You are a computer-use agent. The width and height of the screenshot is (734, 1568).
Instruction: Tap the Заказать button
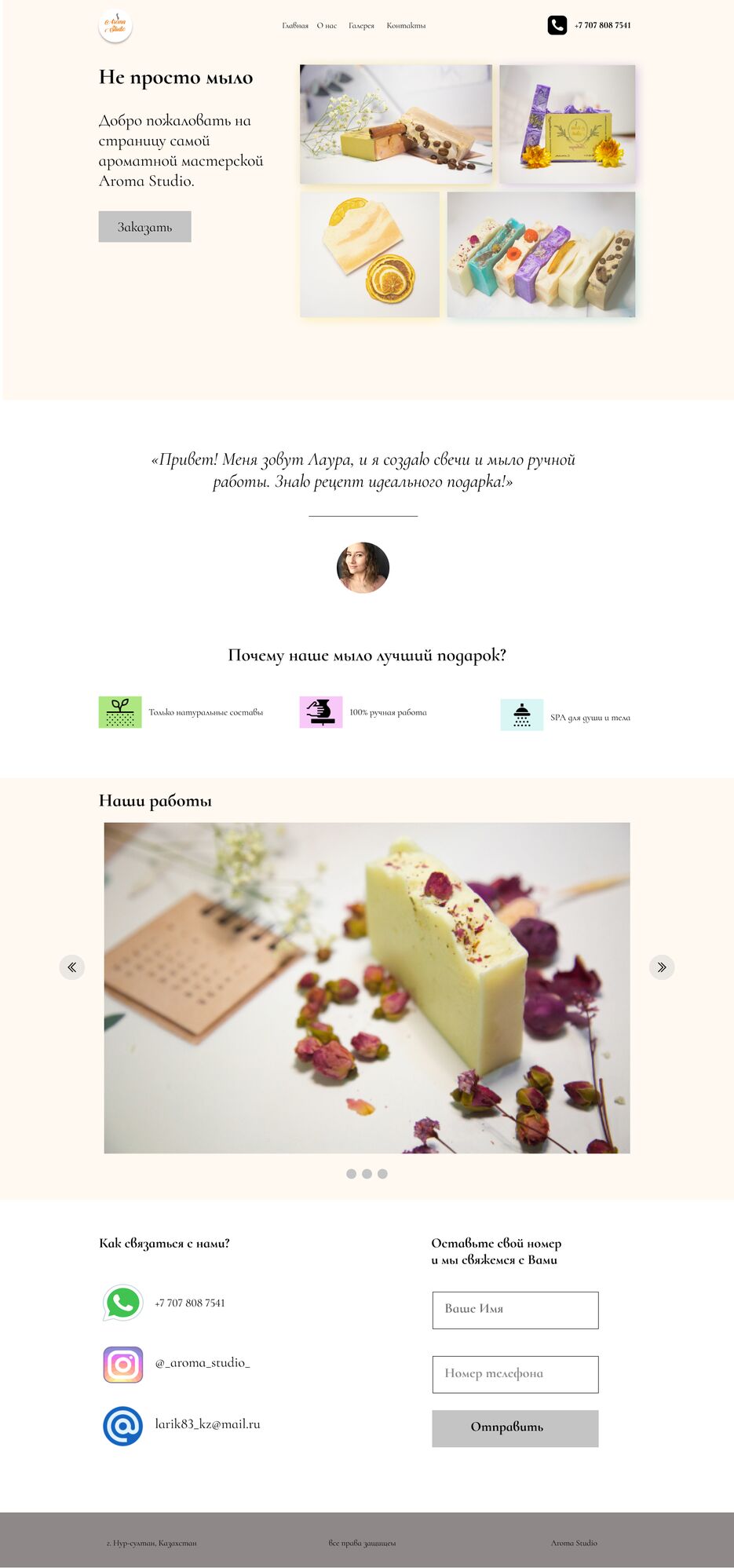[144, 227]
